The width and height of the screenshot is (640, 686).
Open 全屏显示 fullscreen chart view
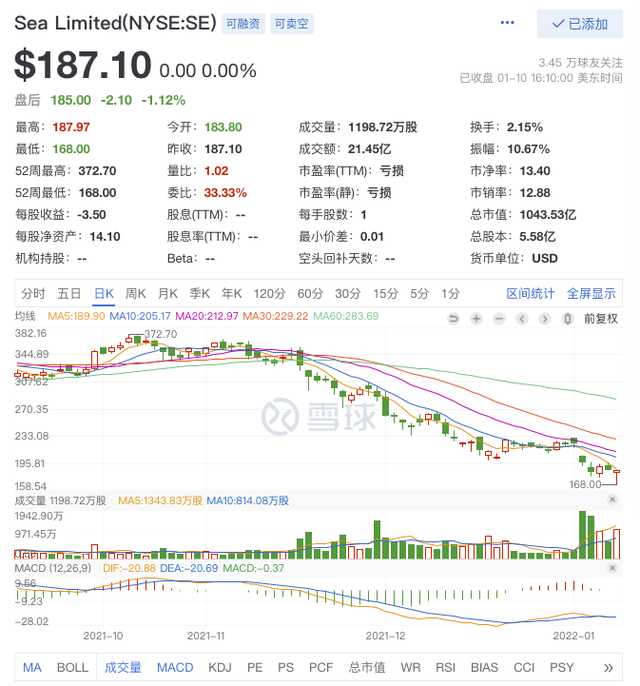(x=591, y=294)
